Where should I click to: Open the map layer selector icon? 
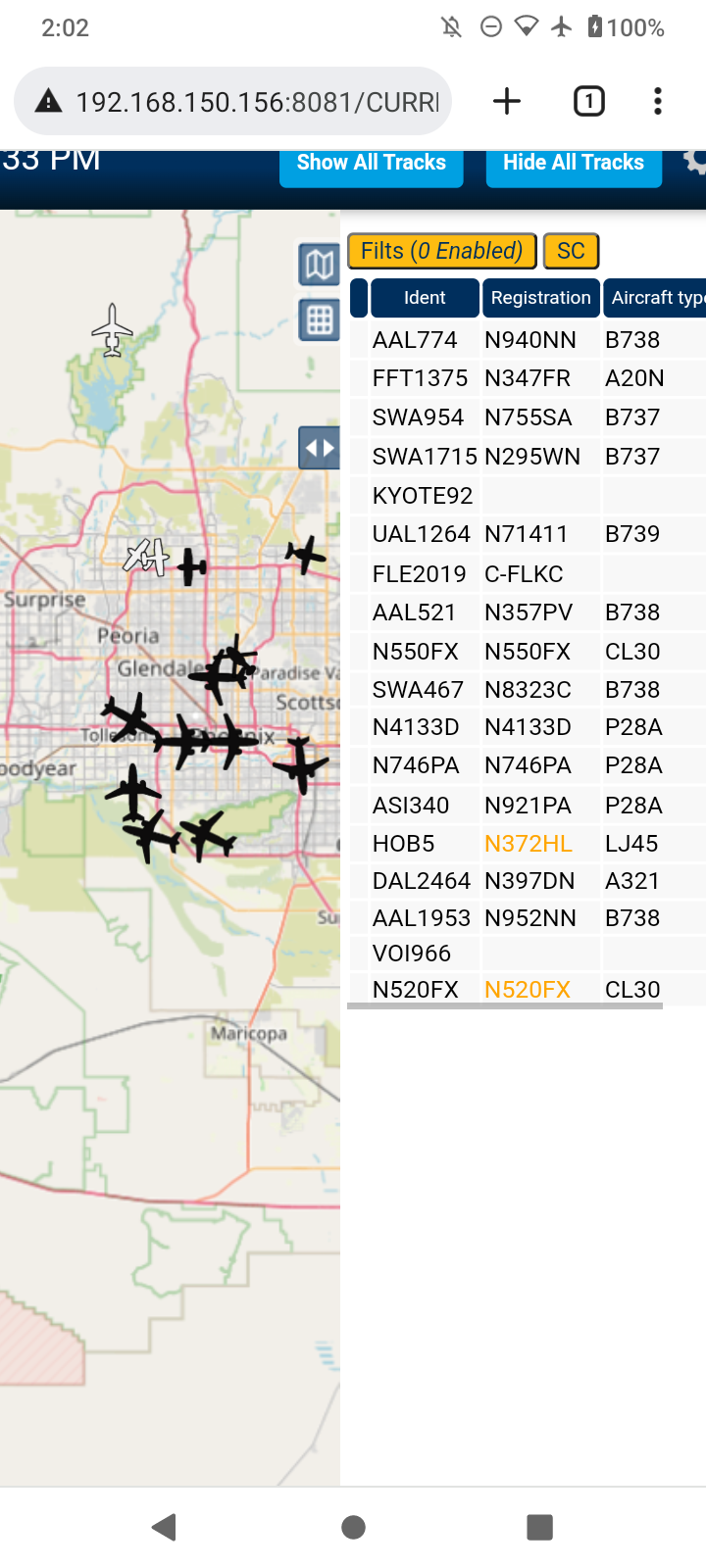coord(320,265)
